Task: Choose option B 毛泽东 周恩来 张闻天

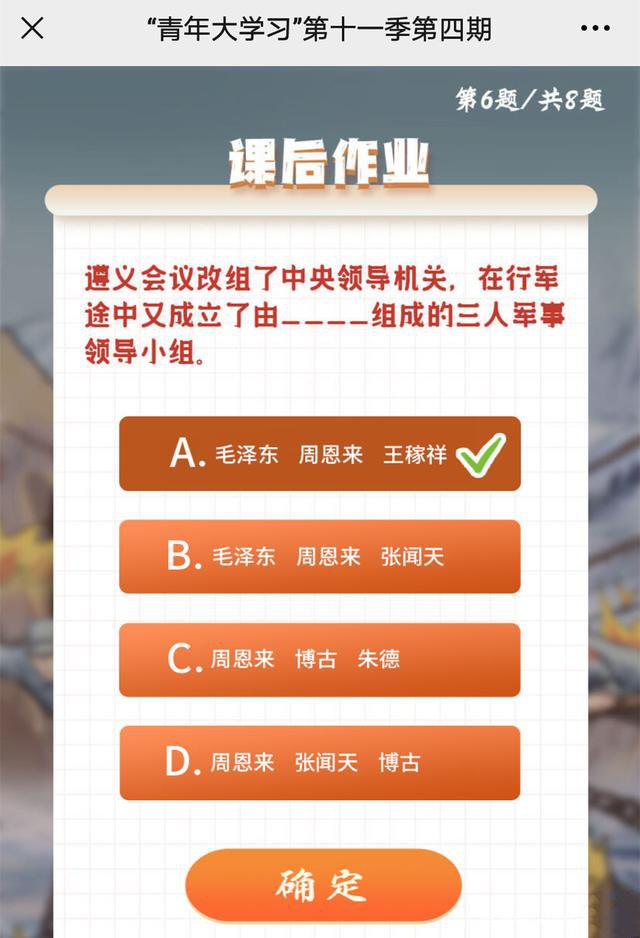Action: 319,557
